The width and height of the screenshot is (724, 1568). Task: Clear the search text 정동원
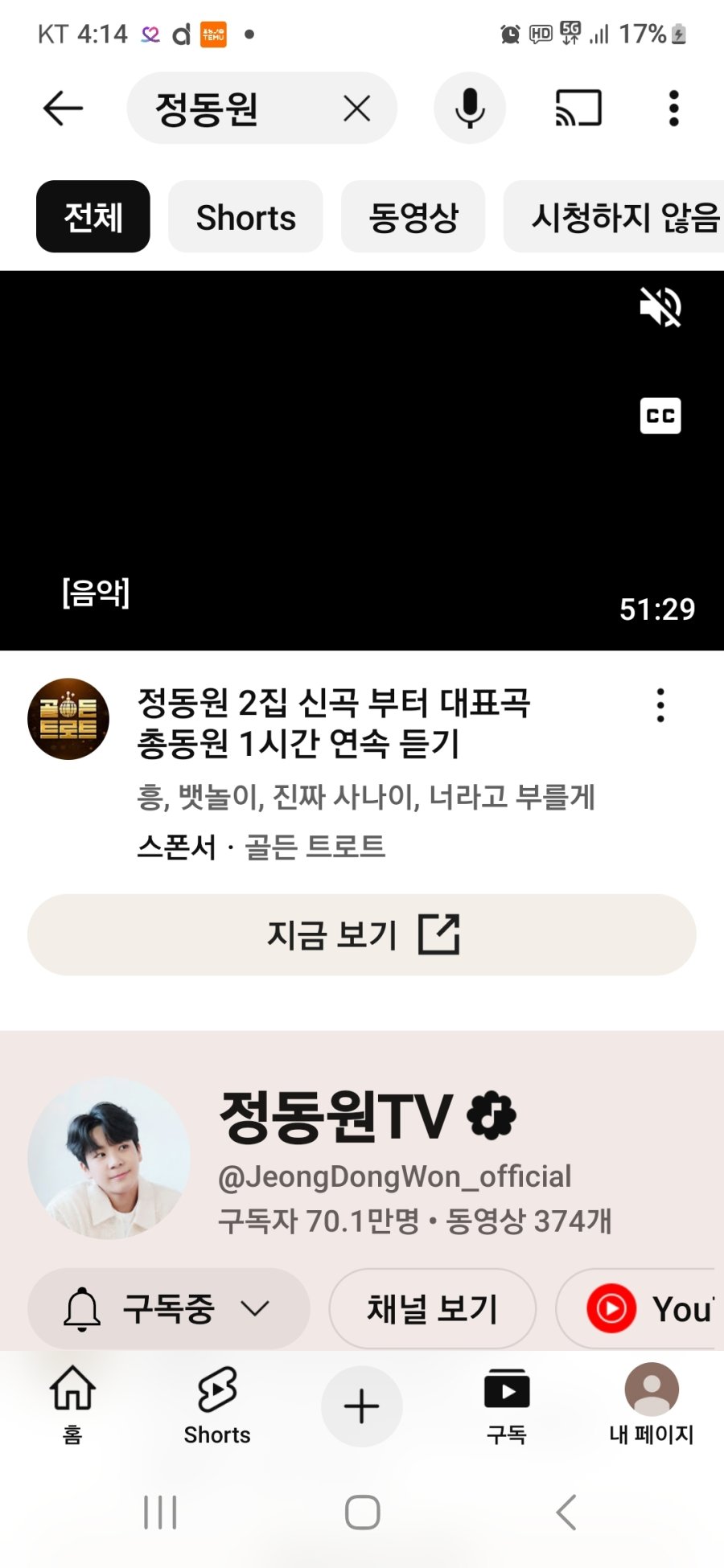coord(356,109)
